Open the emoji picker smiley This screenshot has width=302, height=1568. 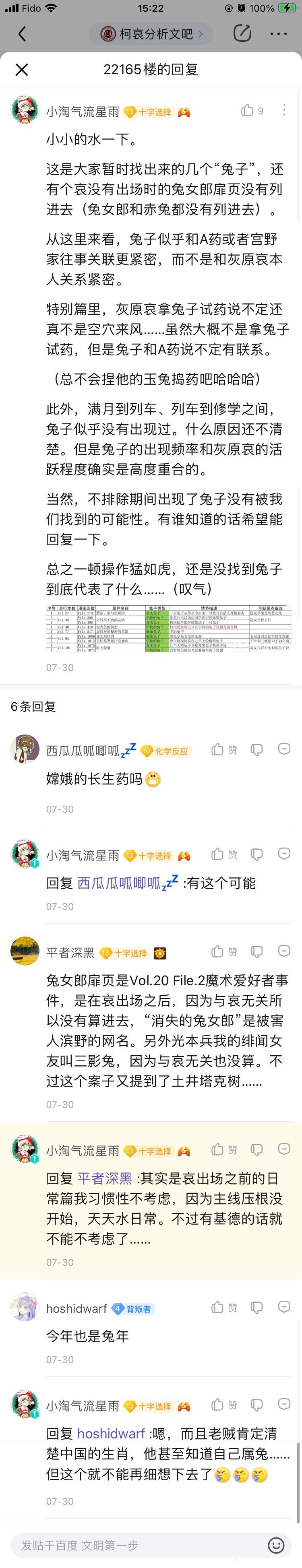[276, 1545]
